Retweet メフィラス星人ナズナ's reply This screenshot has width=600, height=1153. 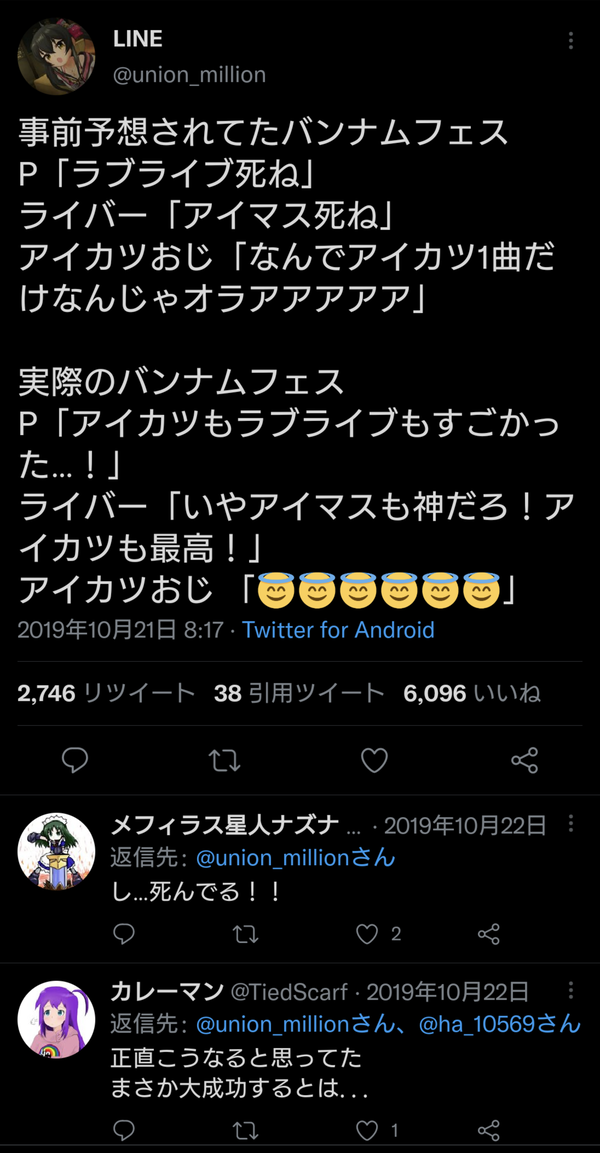[x=246, y=934]
